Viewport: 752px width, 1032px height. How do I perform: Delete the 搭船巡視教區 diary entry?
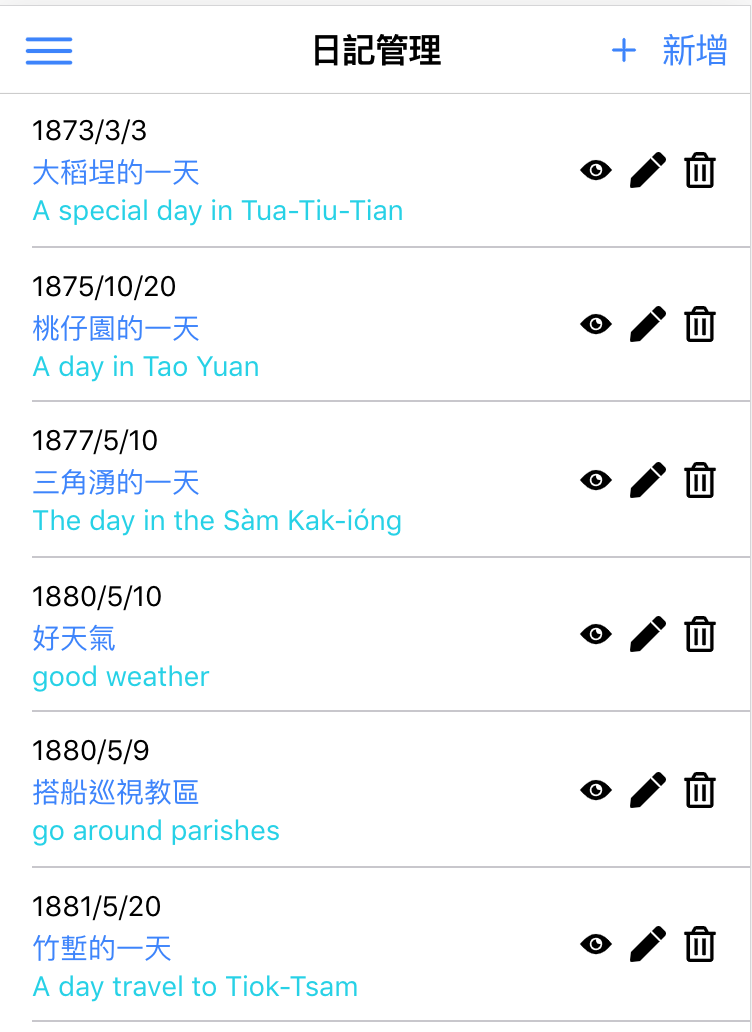(x=700, y=790)
